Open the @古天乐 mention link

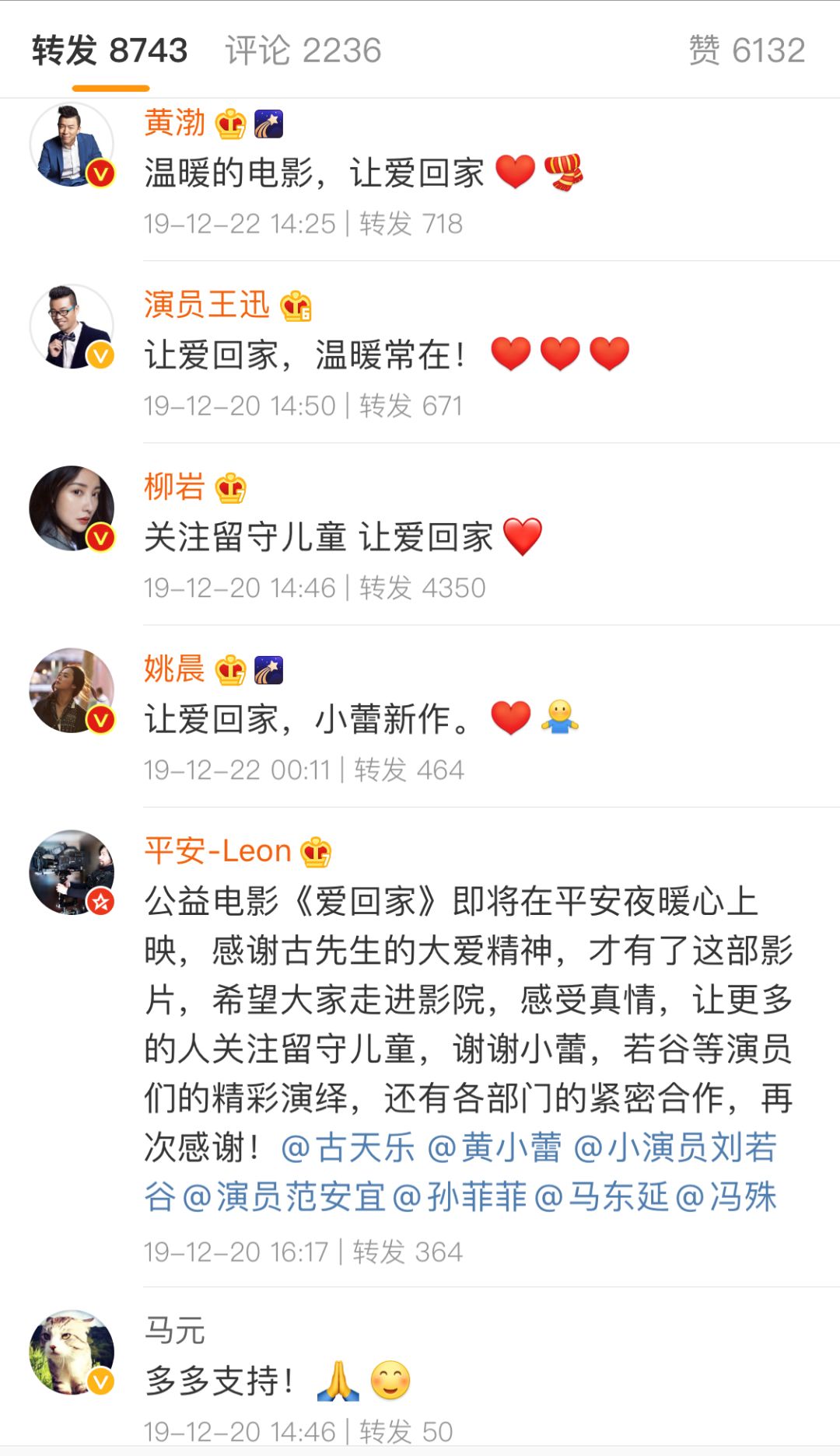point(348,1147)
